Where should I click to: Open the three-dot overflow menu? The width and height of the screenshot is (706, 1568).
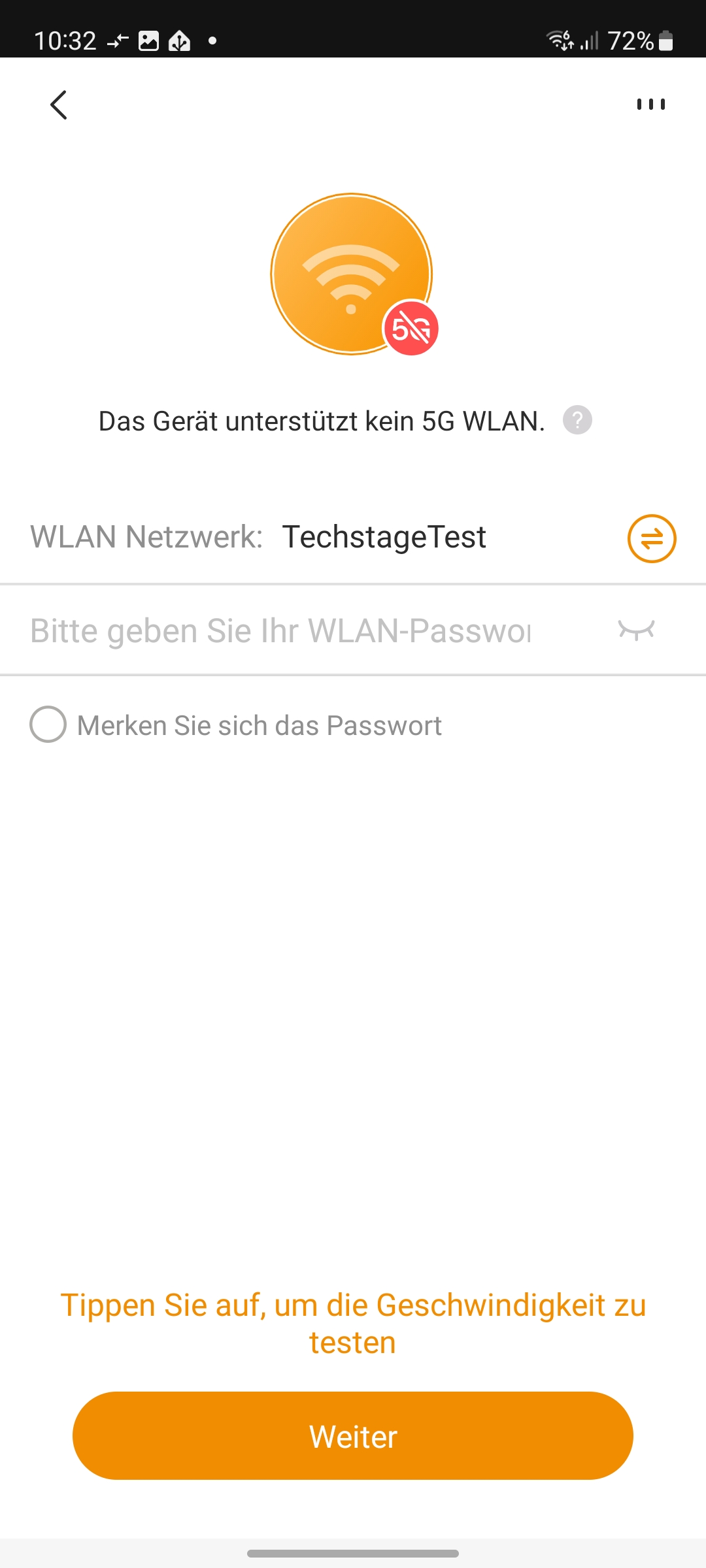pyautogui.click(x=651, y=105)
